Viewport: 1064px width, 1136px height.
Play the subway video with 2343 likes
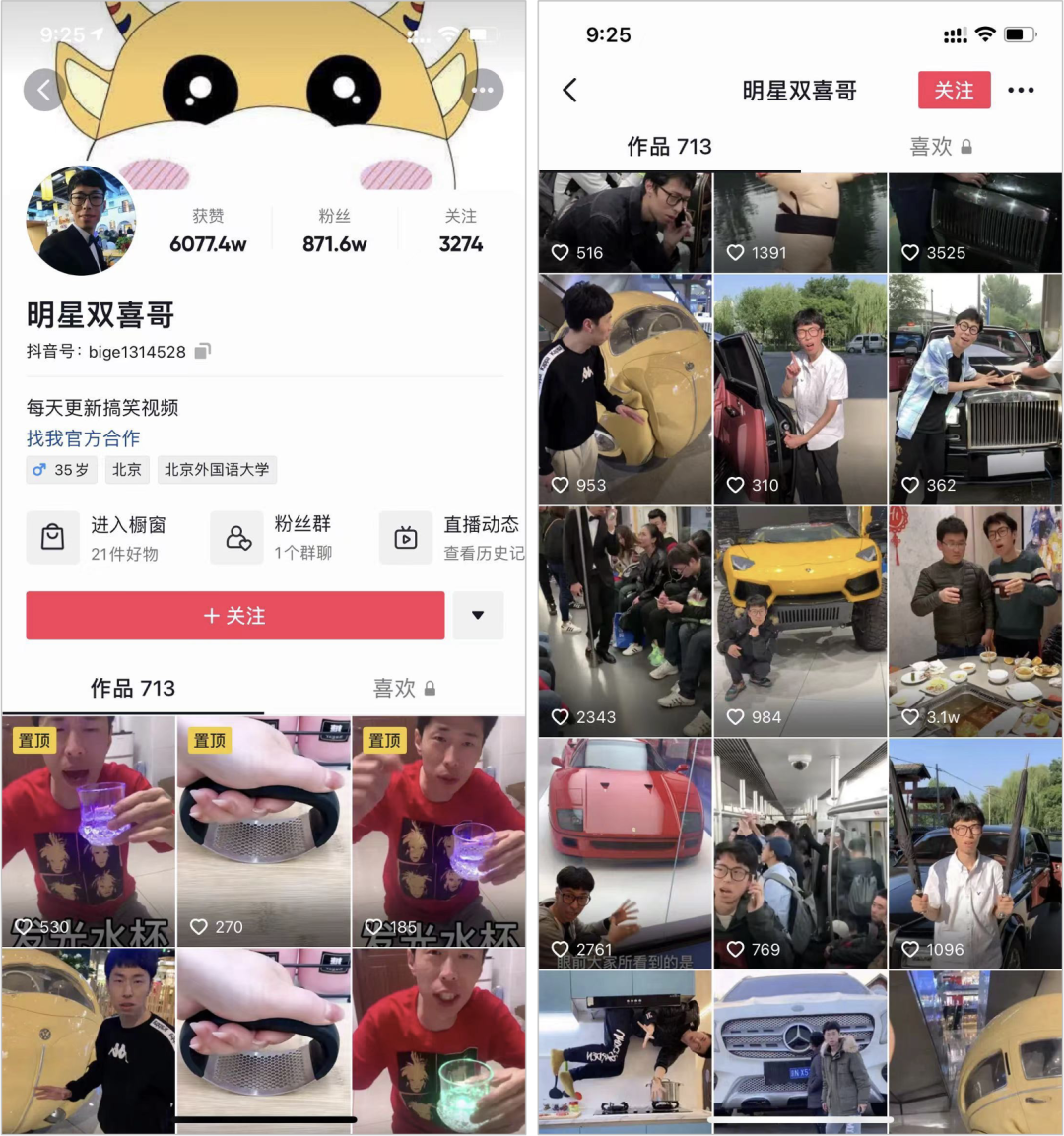(x=625, y=621)
